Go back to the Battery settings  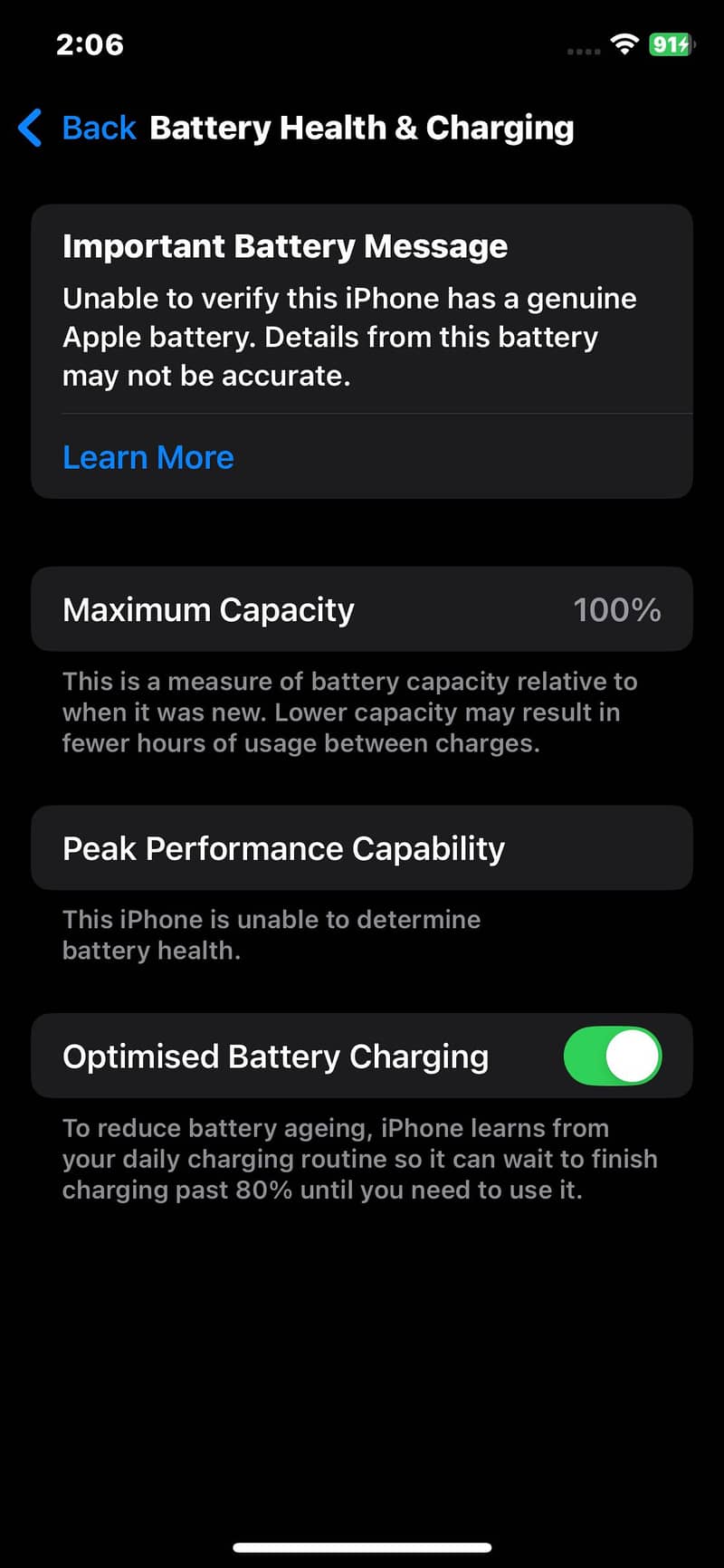point(78,128)
